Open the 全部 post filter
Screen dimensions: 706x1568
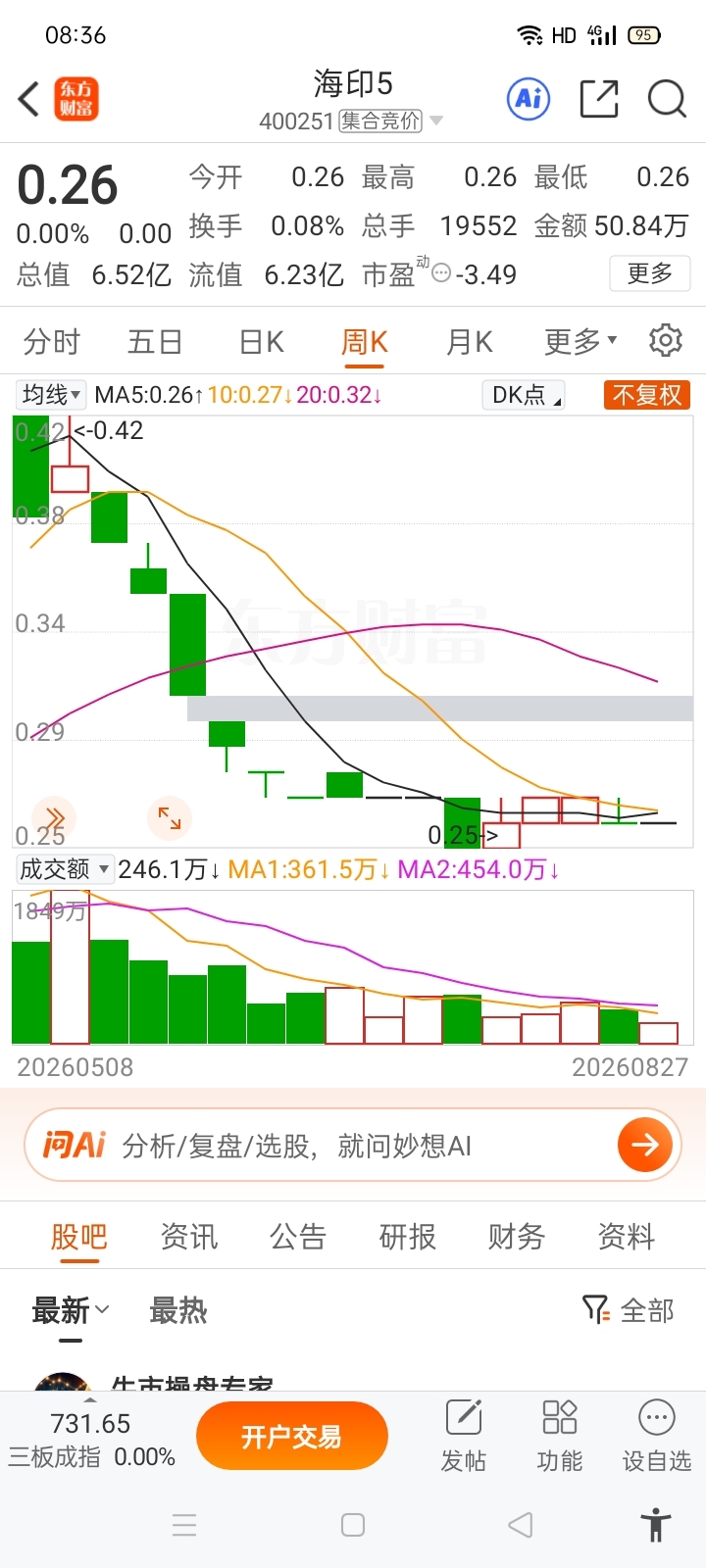(x=629, y=1310)
